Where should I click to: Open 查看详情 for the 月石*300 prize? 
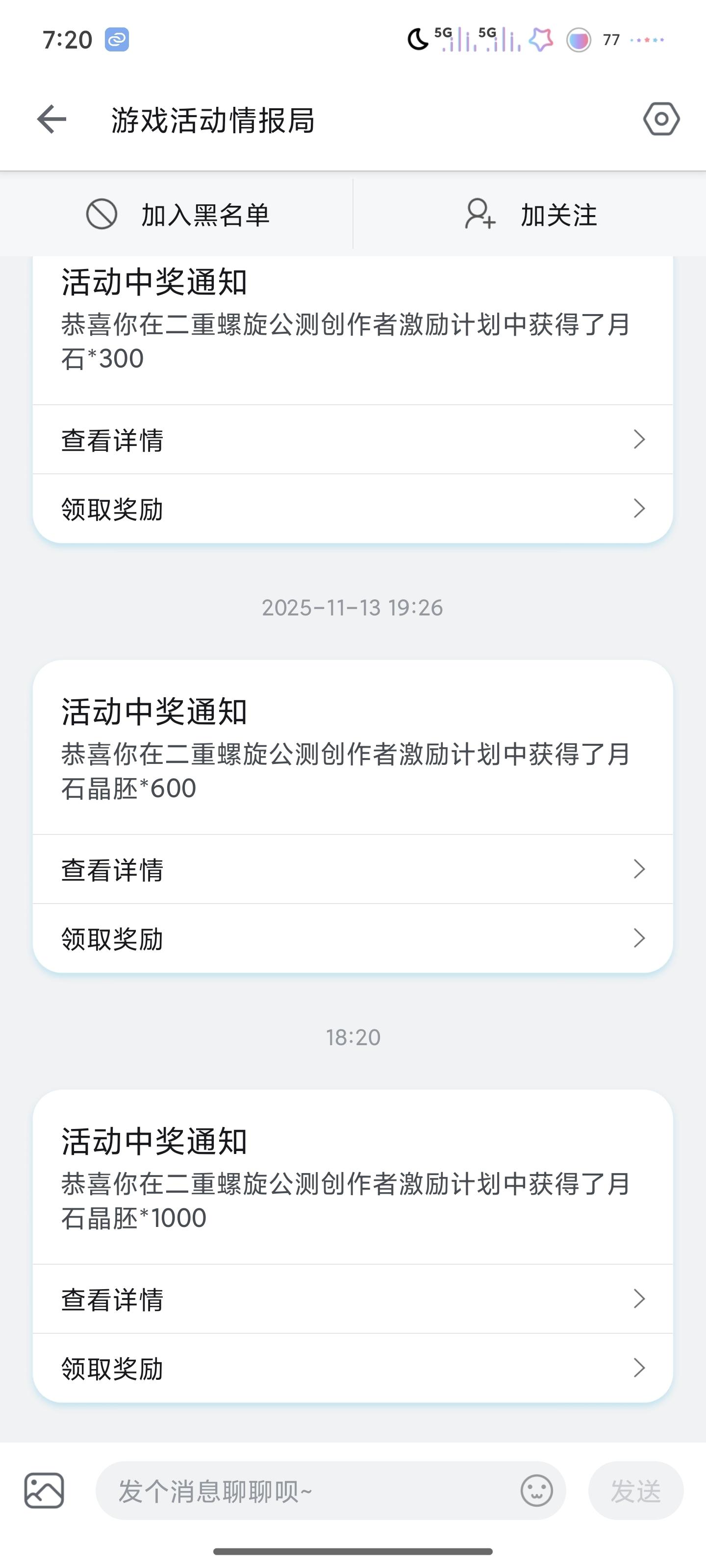point(353,440)
